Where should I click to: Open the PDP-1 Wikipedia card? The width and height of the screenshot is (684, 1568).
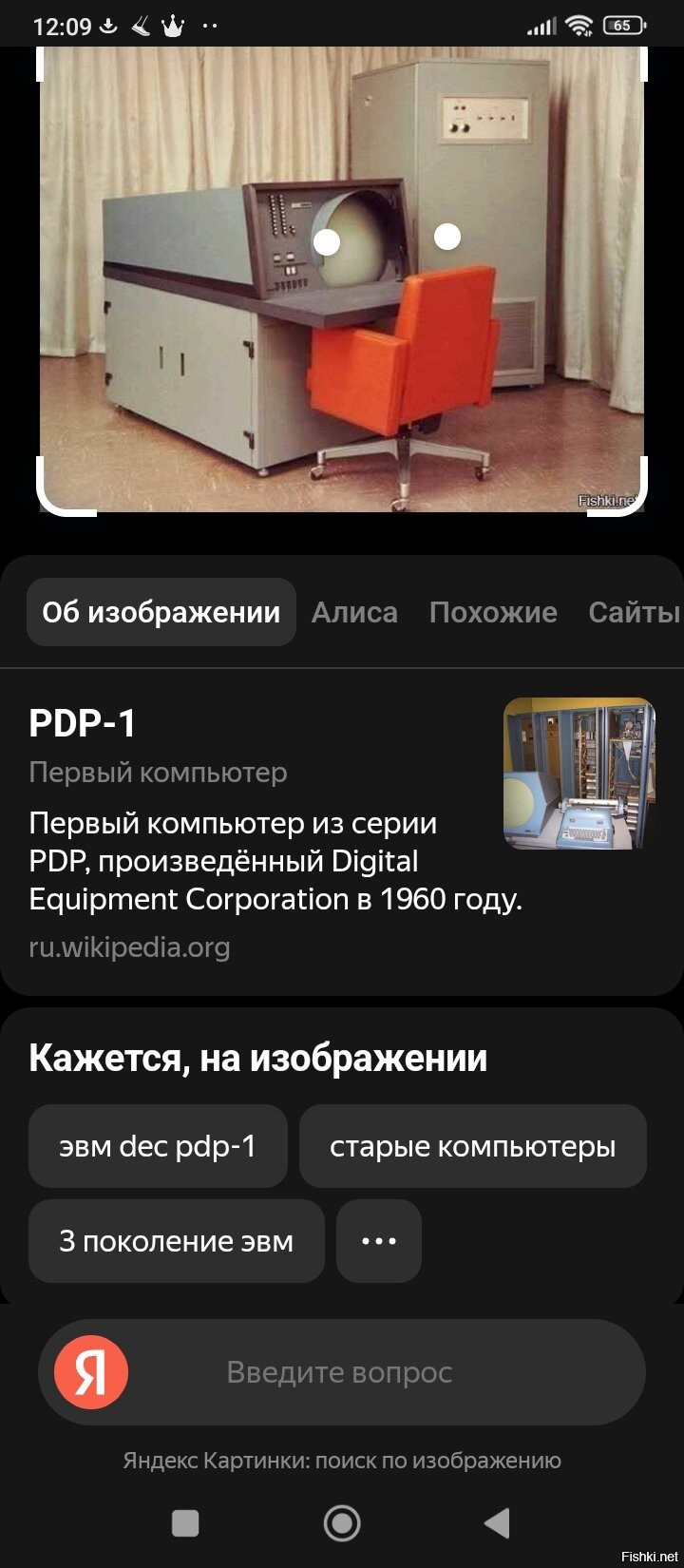(342, 832)
